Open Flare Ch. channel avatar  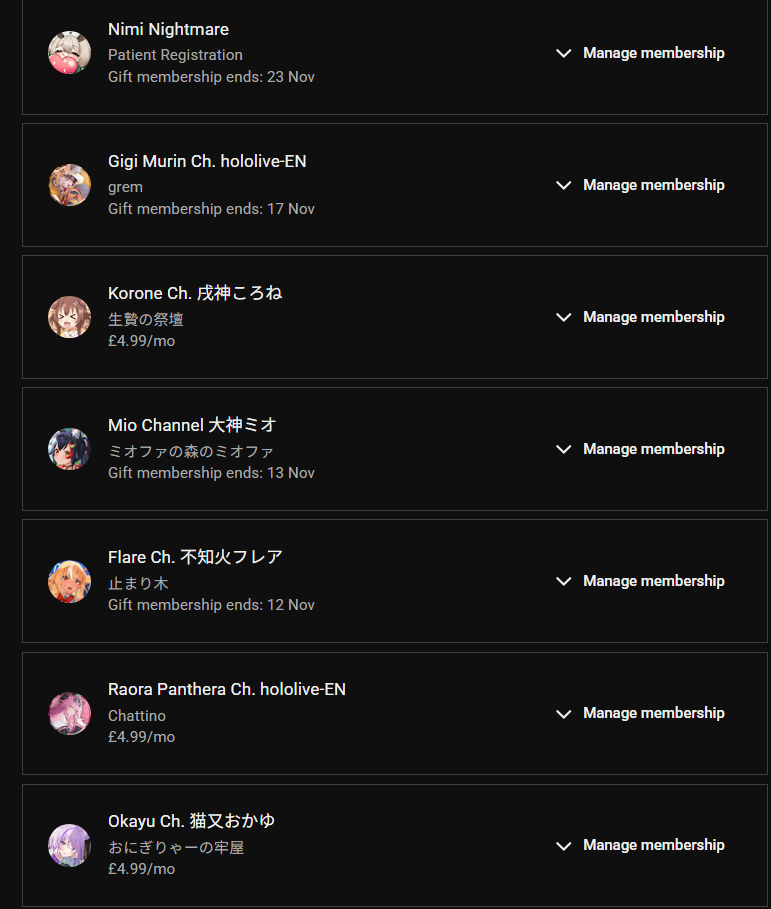pyautogui.click(x=69, y=581)
